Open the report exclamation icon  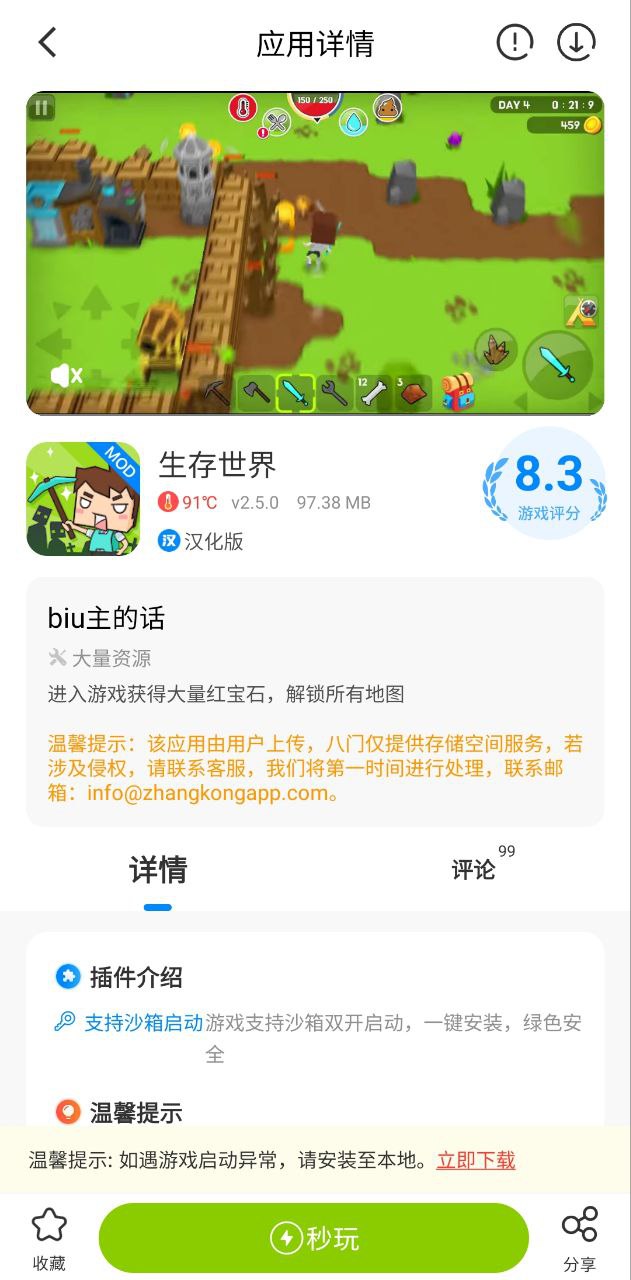click(x=515, y=43)
